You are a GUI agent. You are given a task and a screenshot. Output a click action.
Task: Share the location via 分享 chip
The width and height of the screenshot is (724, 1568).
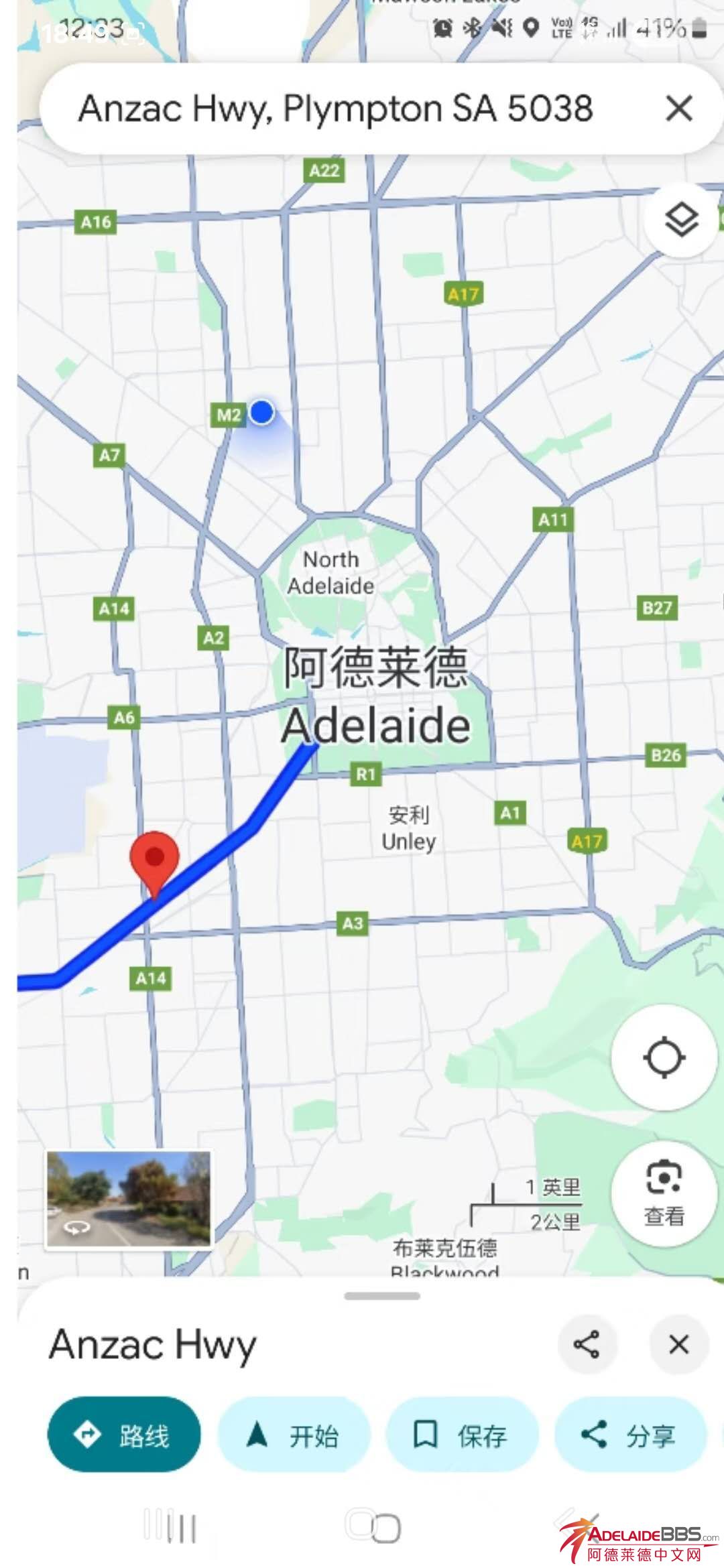630,1435
